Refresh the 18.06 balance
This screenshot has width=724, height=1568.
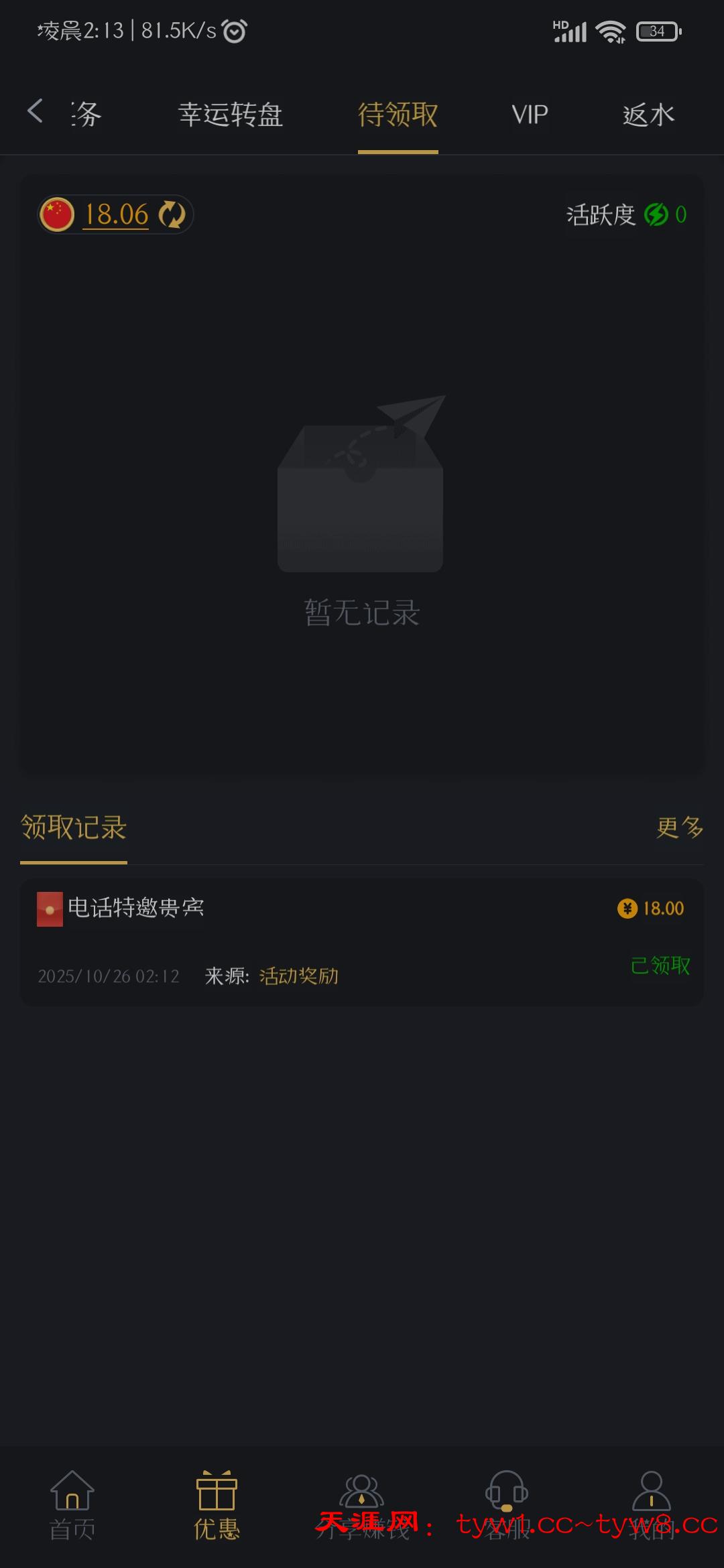(x=172, y=215)
